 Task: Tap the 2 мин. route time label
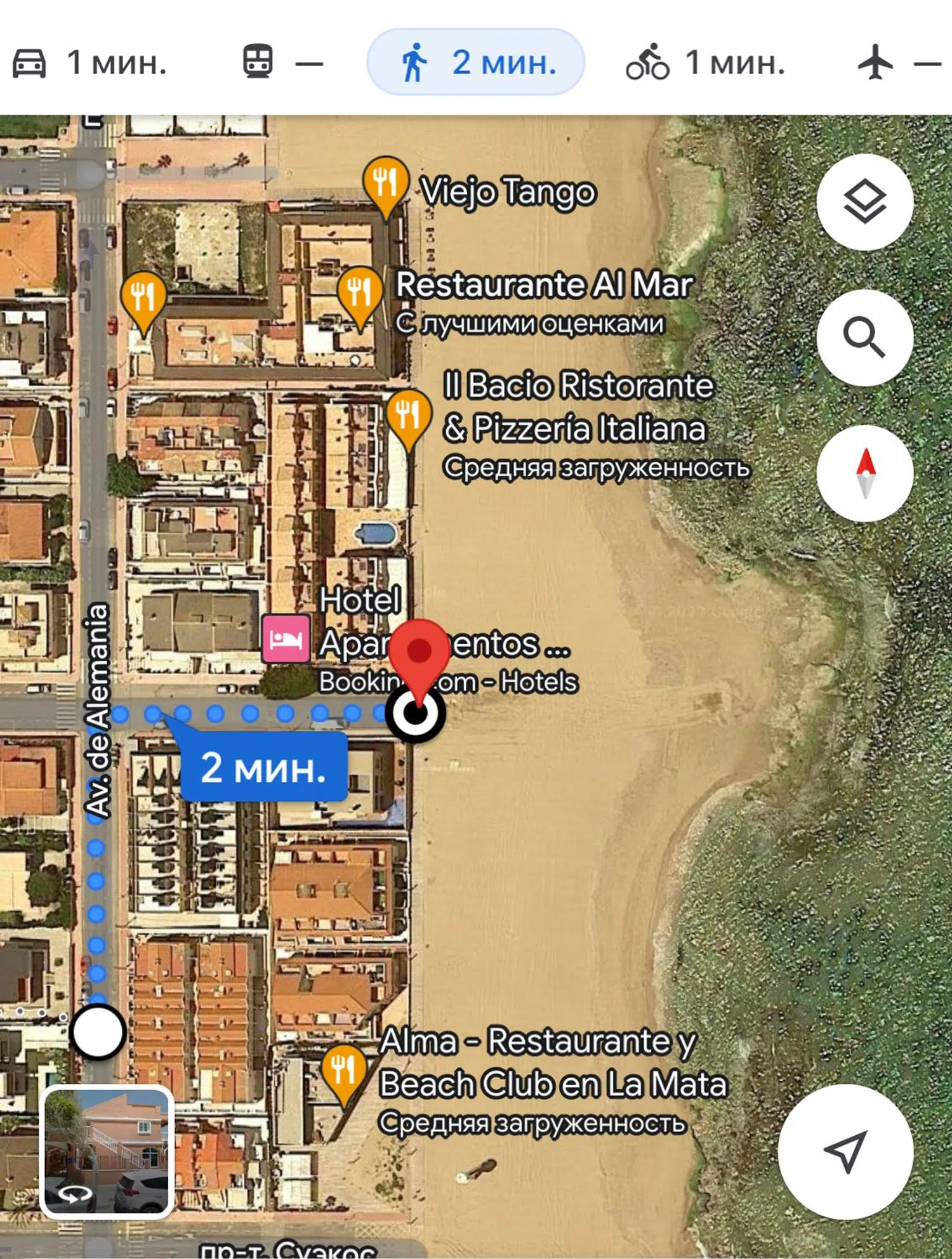pyautogui.click(x=263, y=767)
